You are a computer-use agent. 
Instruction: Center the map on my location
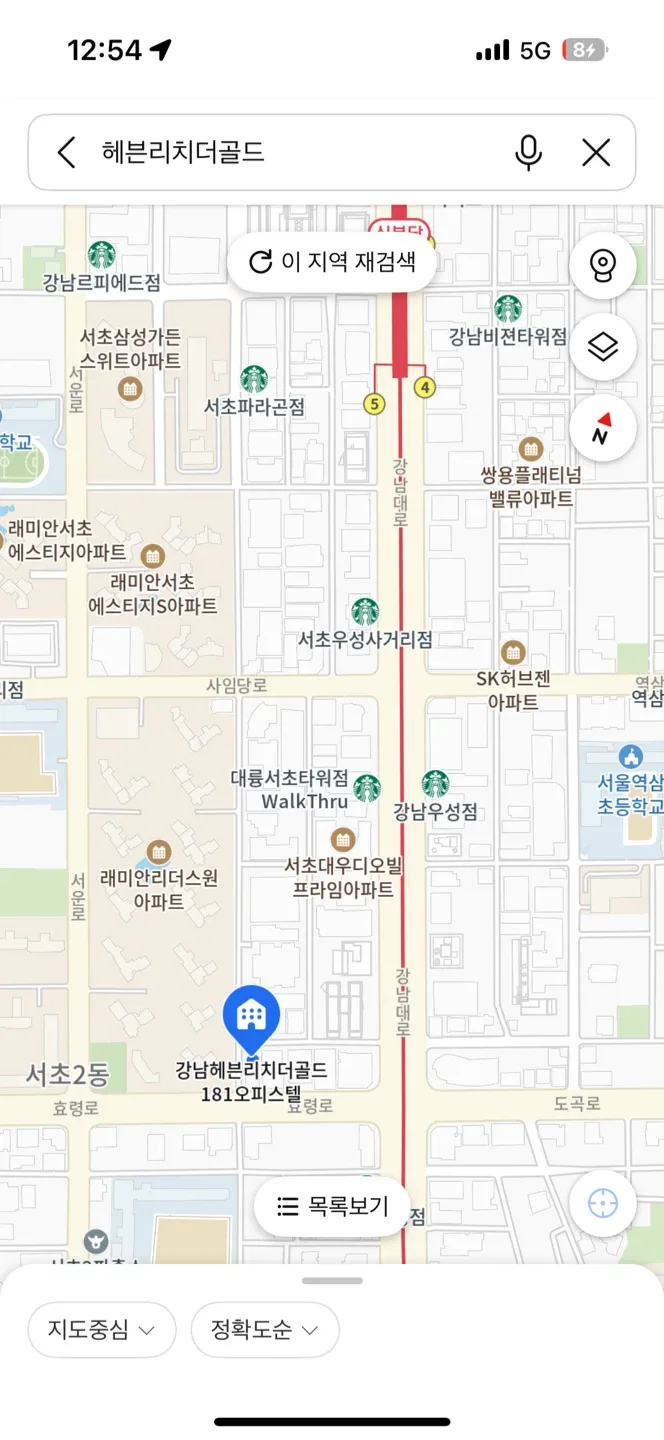click(x=602, y=1204)
